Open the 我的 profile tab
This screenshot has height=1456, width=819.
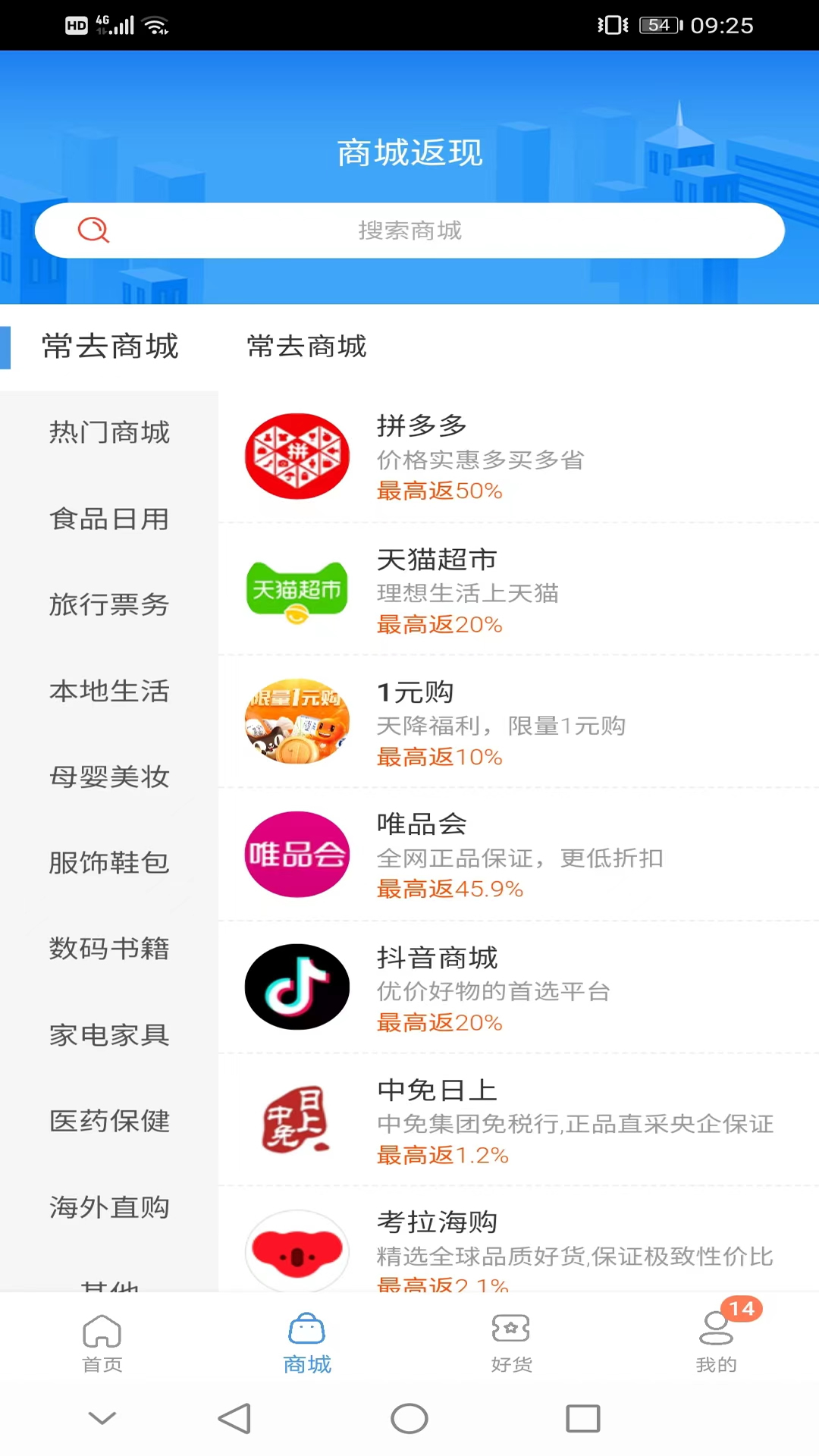pos(716,1341)
